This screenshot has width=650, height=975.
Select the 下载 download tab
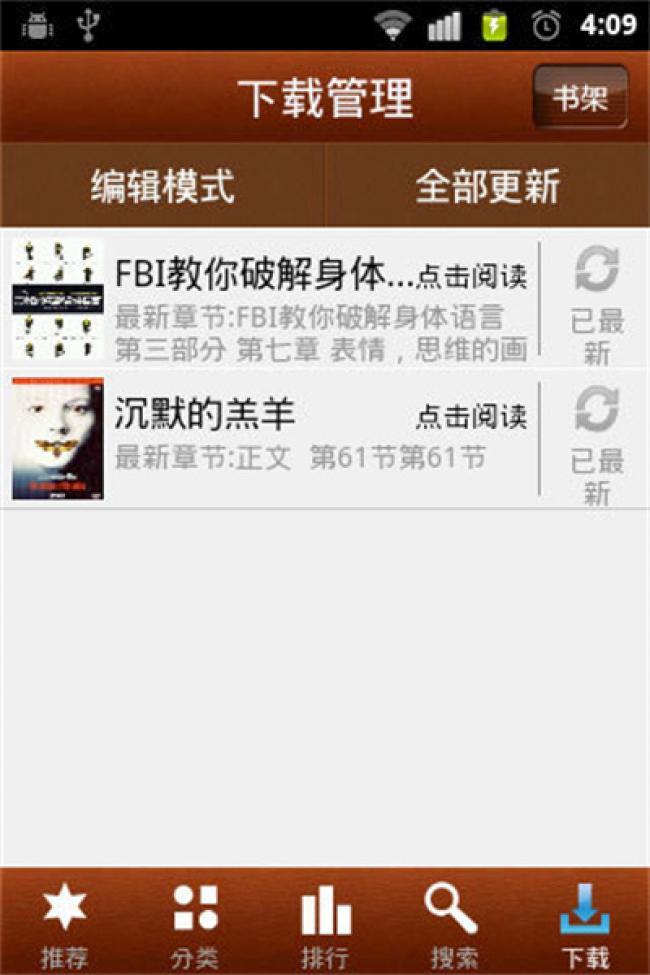[585, 925]
